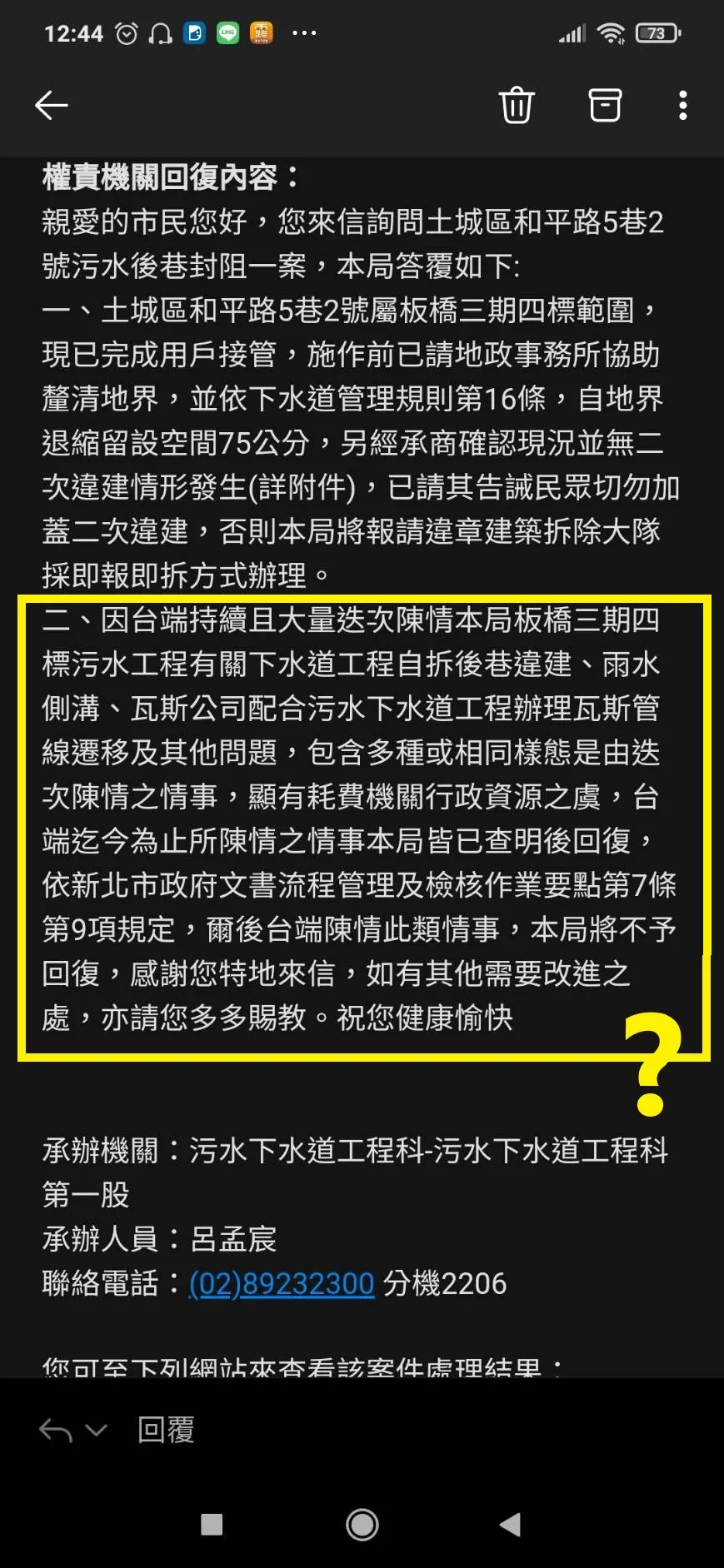
Task: Tap the system home button
Action: [362, 1525]
